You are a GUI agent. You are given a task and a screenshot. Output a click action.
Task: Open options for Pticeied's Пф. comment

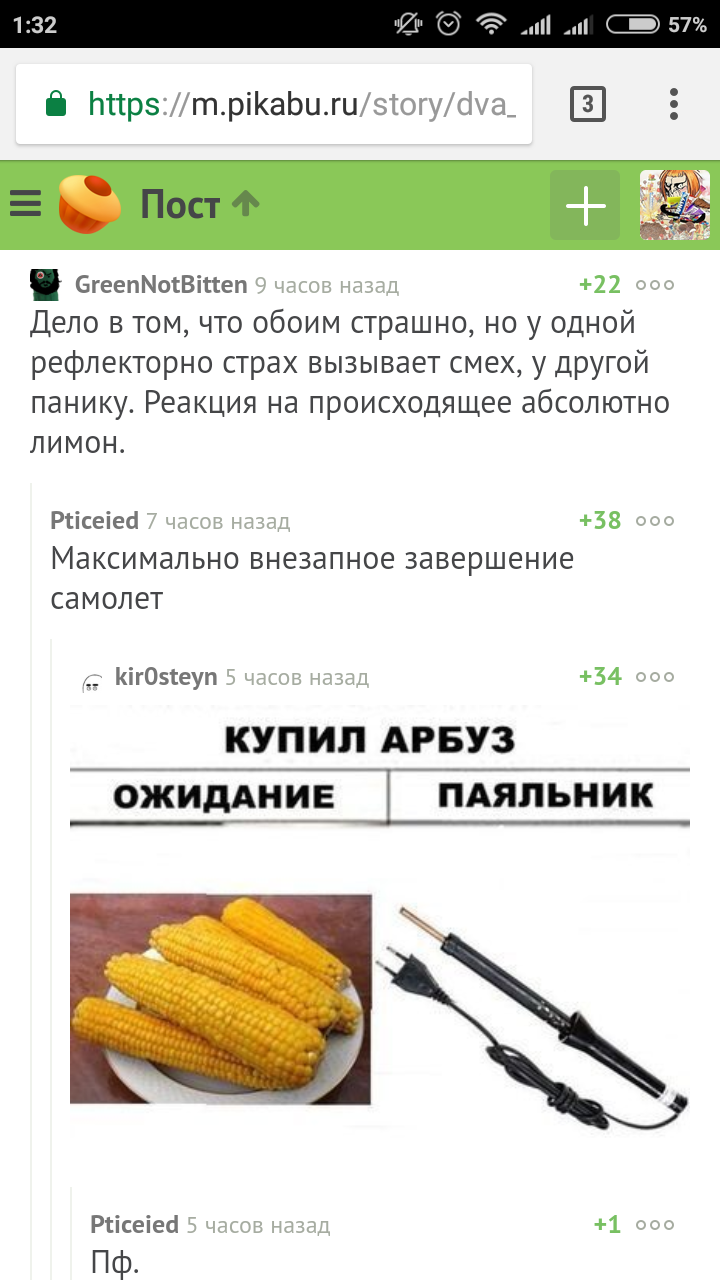[x=655, y=1225]
